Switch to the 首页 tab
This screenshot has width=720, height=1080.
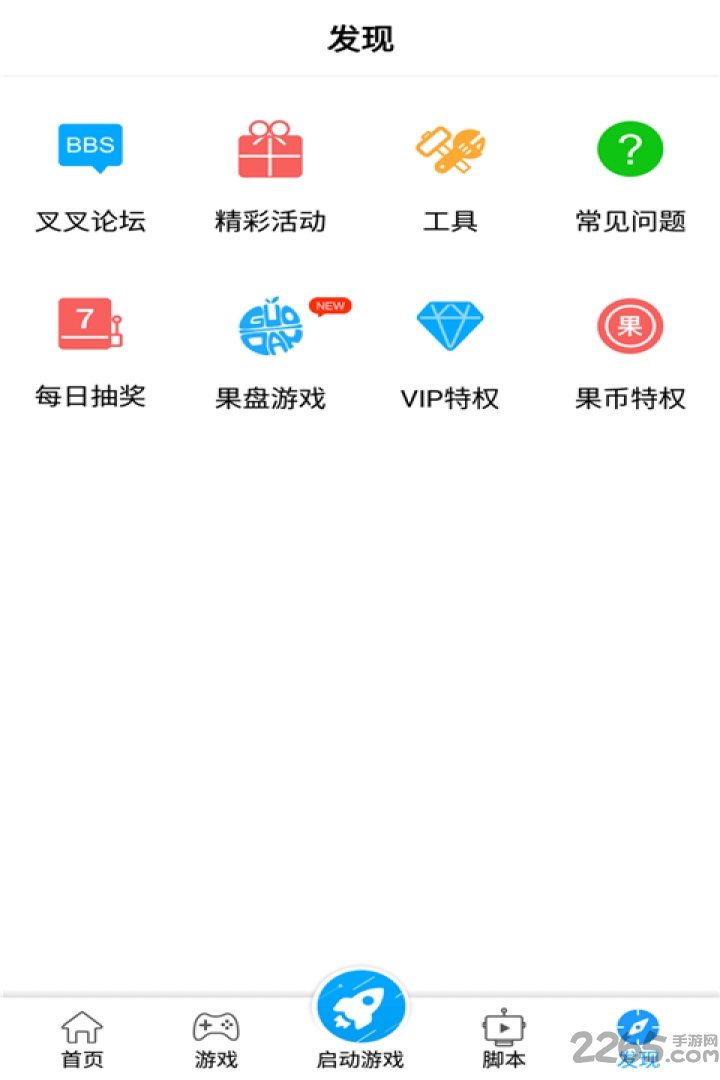coord(82,1040)
